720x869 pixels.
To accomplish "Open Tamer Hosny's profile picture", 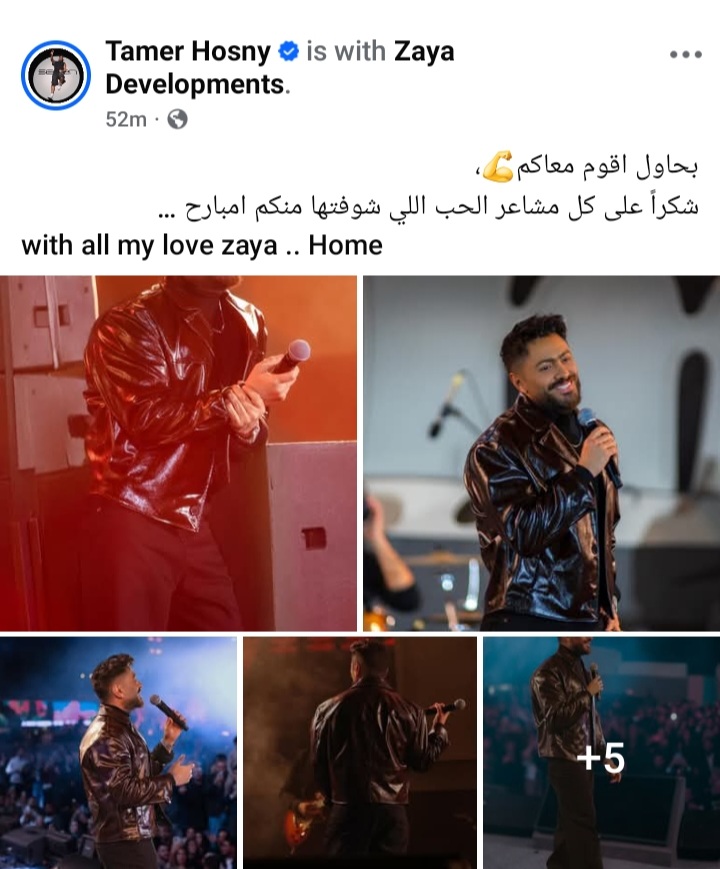I will coord(56,75).
